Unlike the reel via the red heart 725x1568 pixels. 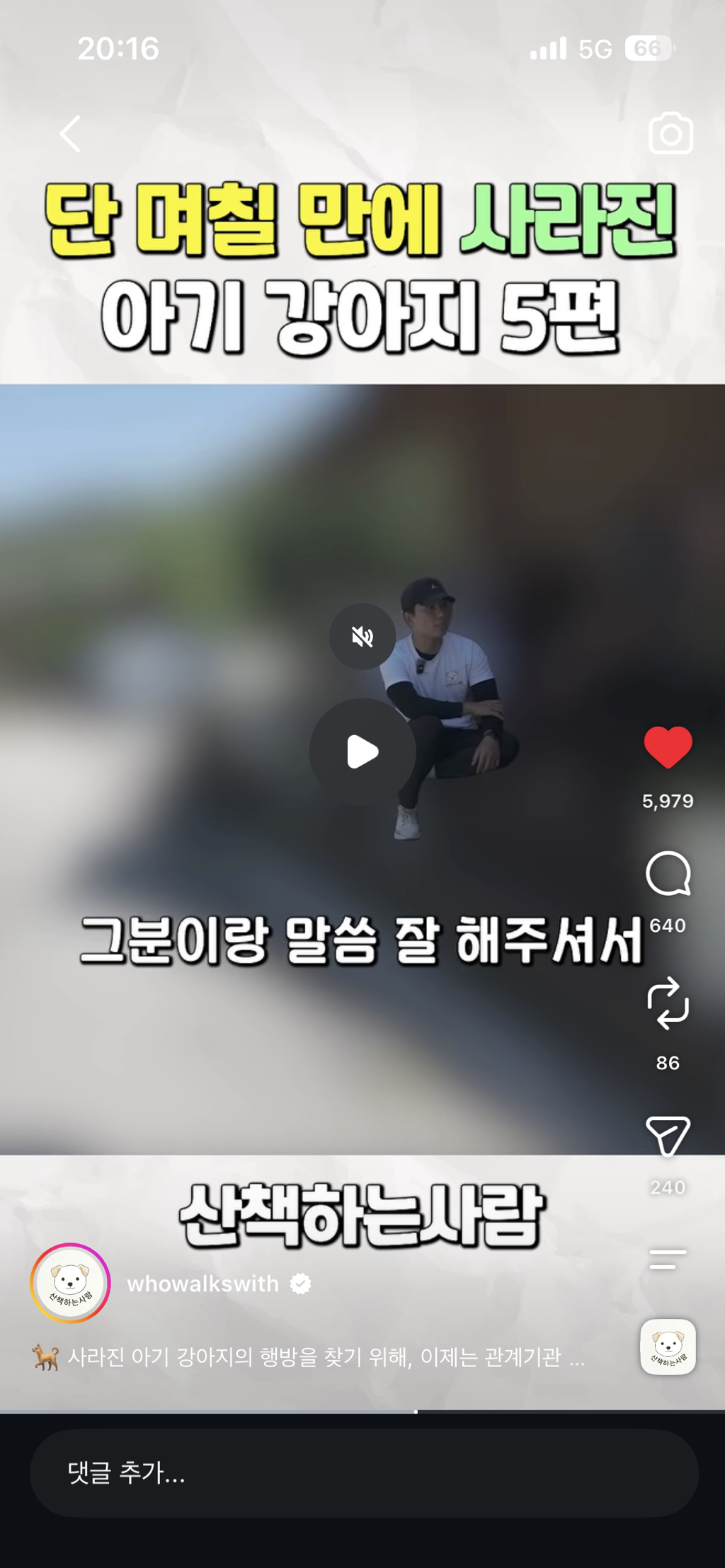tap(668, 748)
